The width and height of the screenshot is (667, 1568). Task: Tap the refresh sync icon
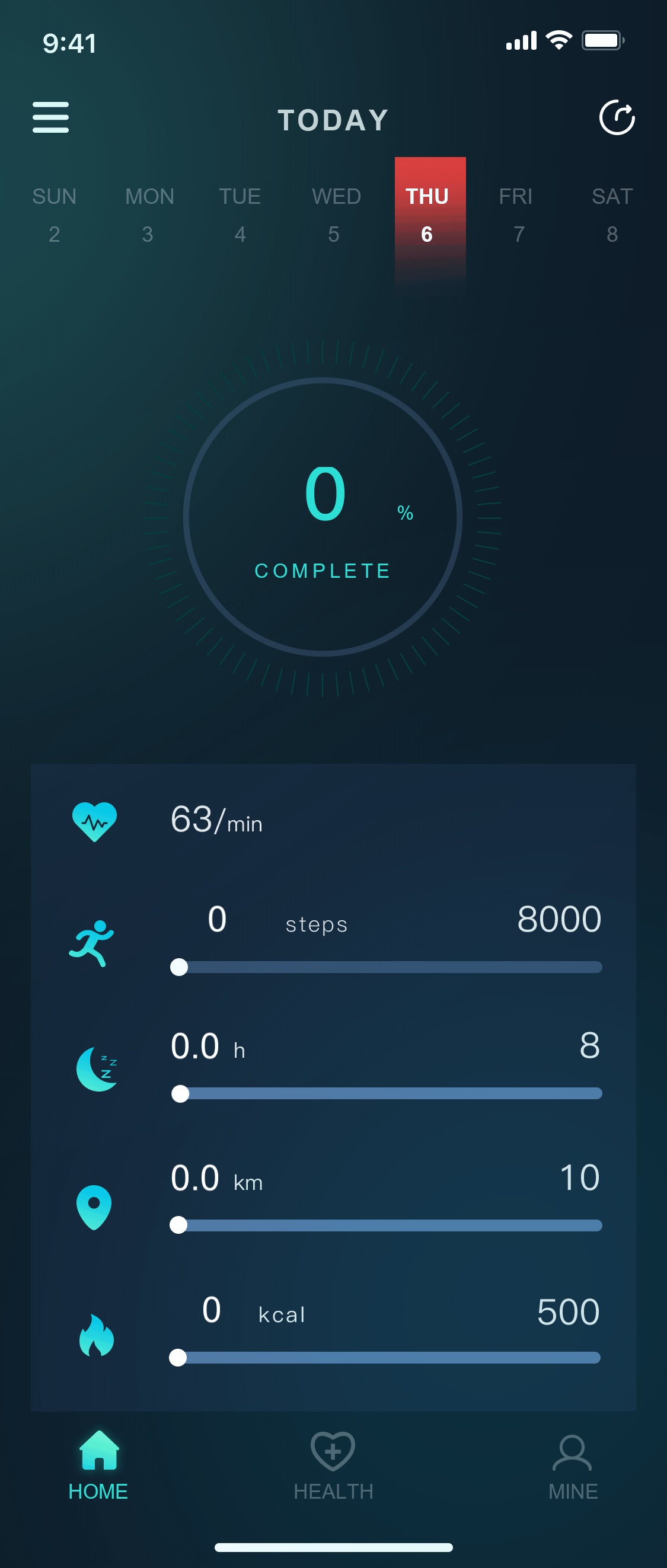click(x=617, y=117)
